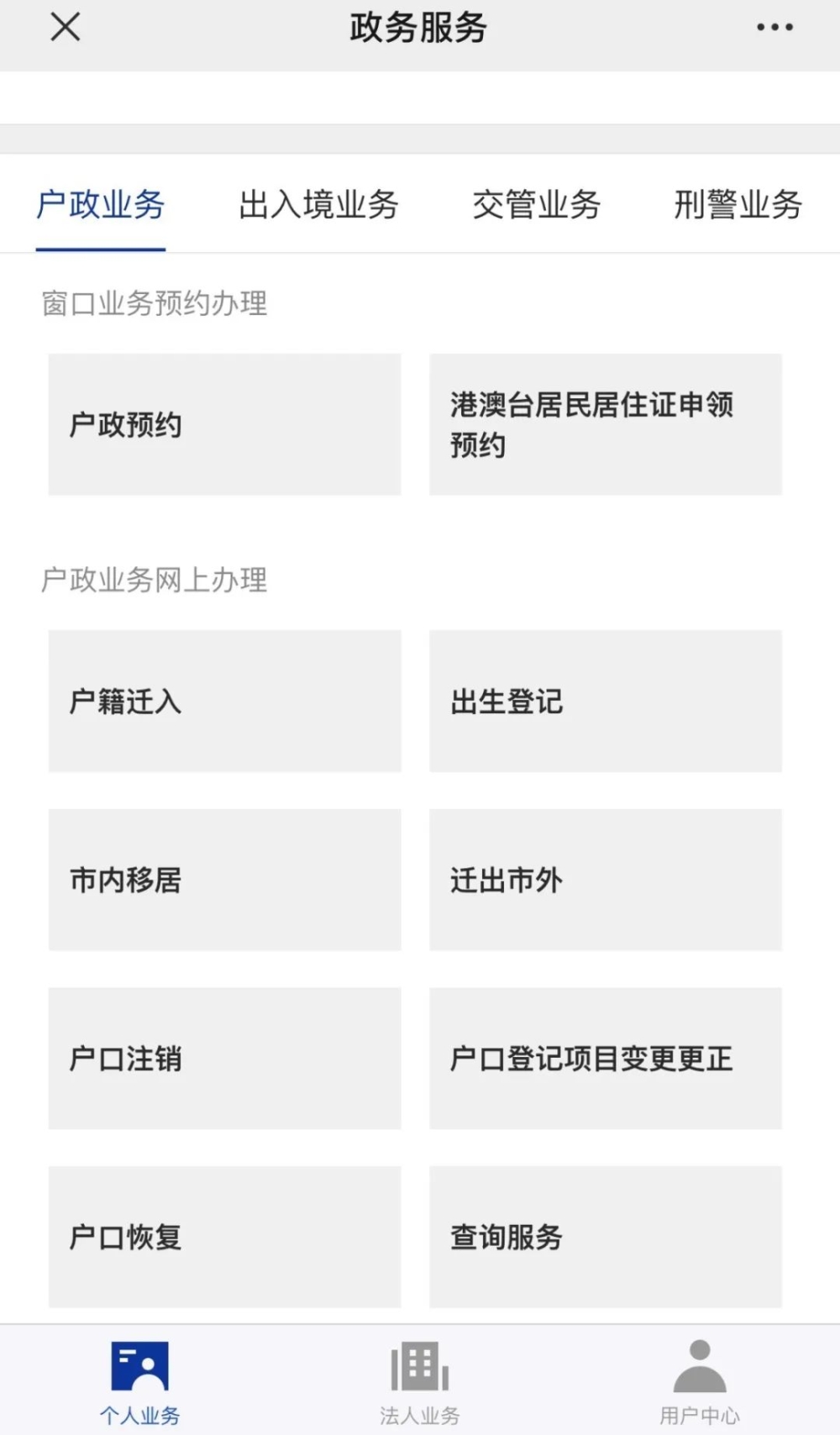Choose the 市内移居 service

pos(224,880)
